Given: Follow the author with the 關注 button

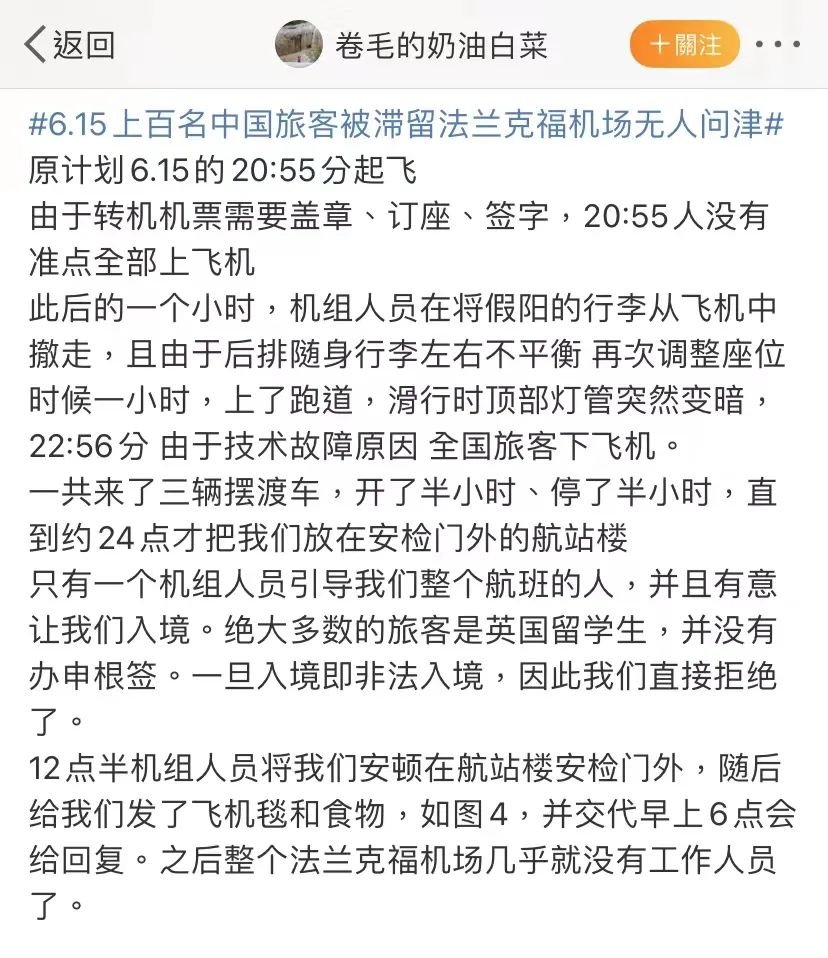Looking at the screenshot, I should click(685, 45).
